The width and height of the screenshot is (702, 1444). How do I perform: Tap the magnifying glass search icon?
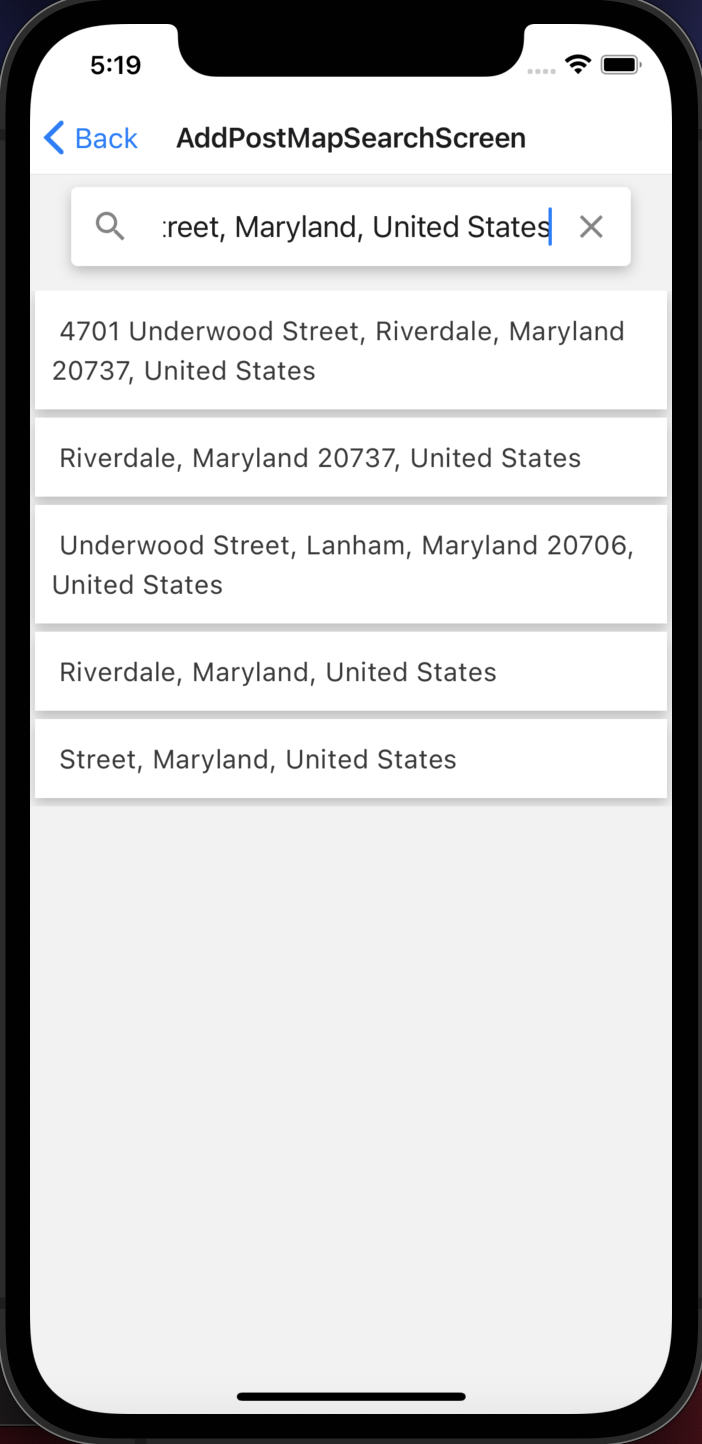coord(110,227)
